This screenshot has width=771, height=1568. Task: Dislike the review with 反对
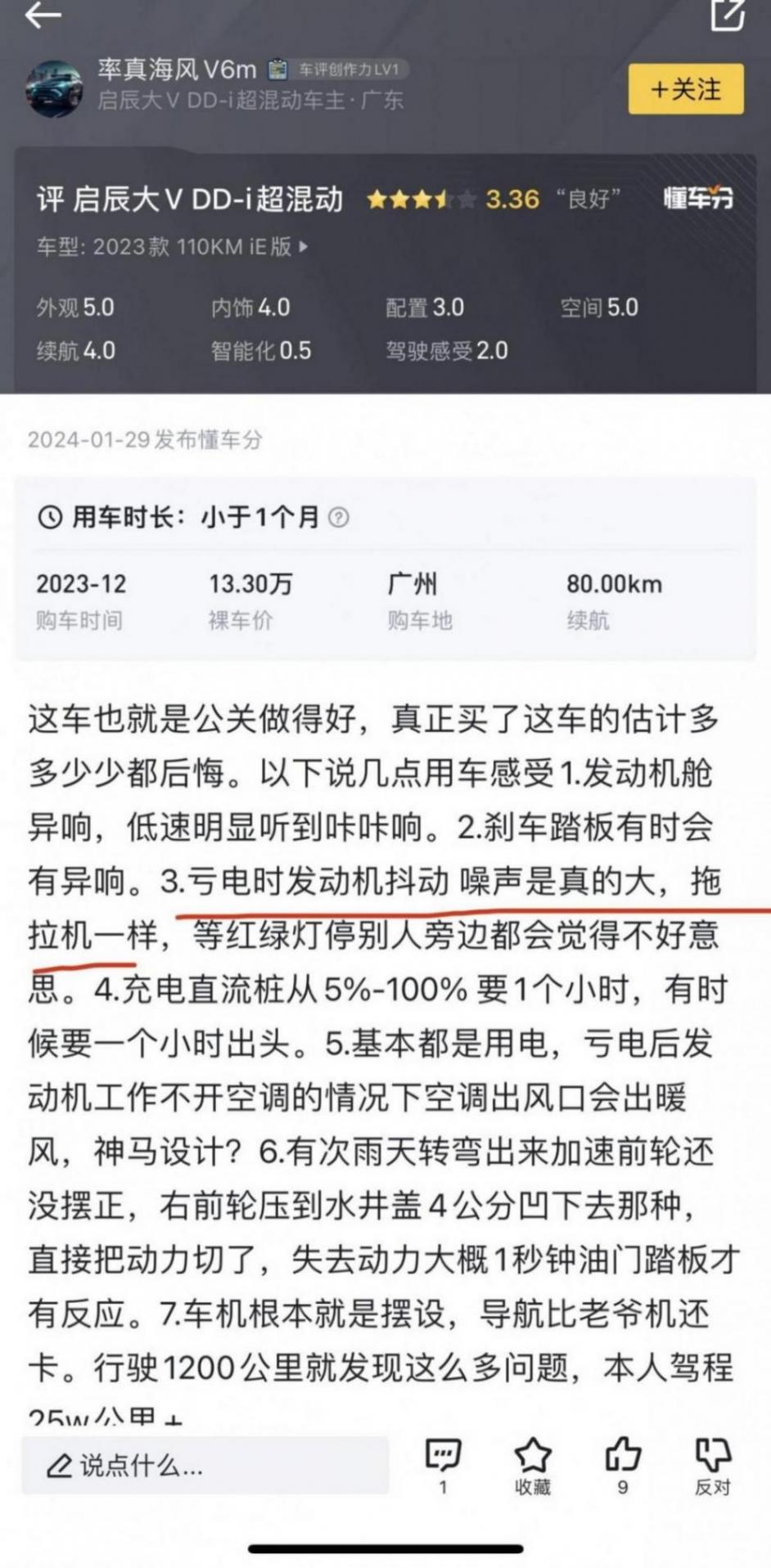tap(712, 1464)
